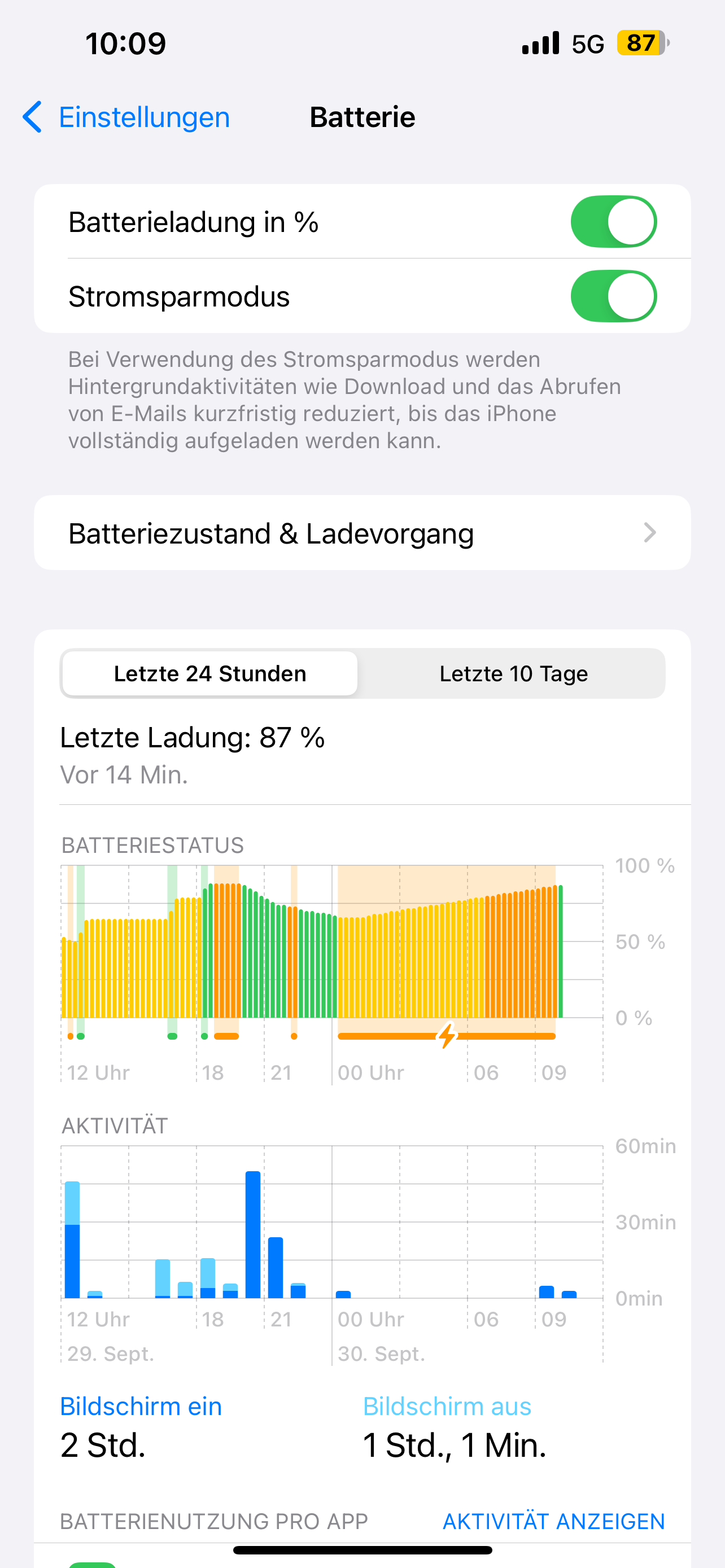Open Batteriezustand & Ladevorgang
Image resolution: width=725 pixels, height=1568 pixels.
[x=362, y=533]
